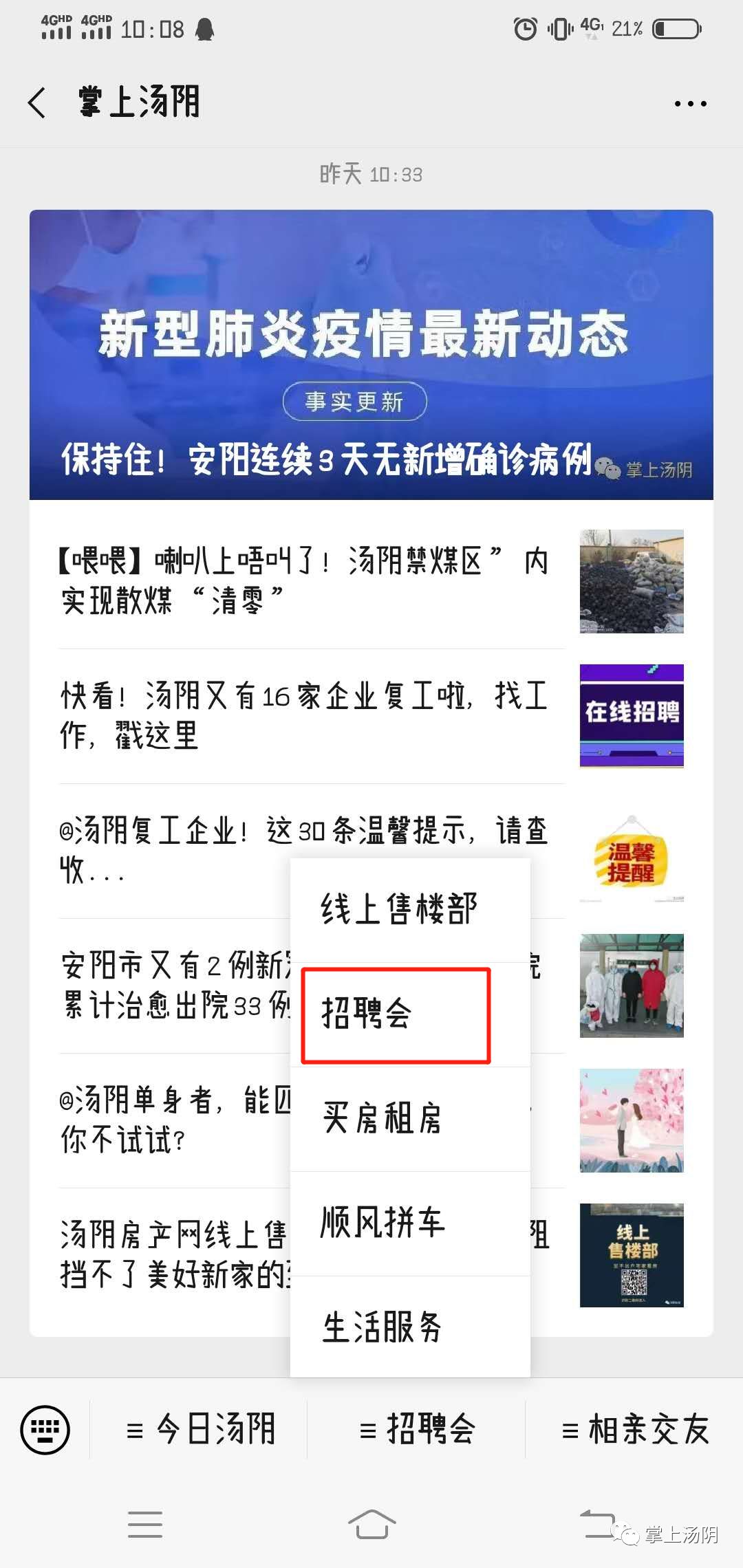Expand the 今日汤阴 bottom menu
This screenshot has height=1568, width=743.
199,1430
